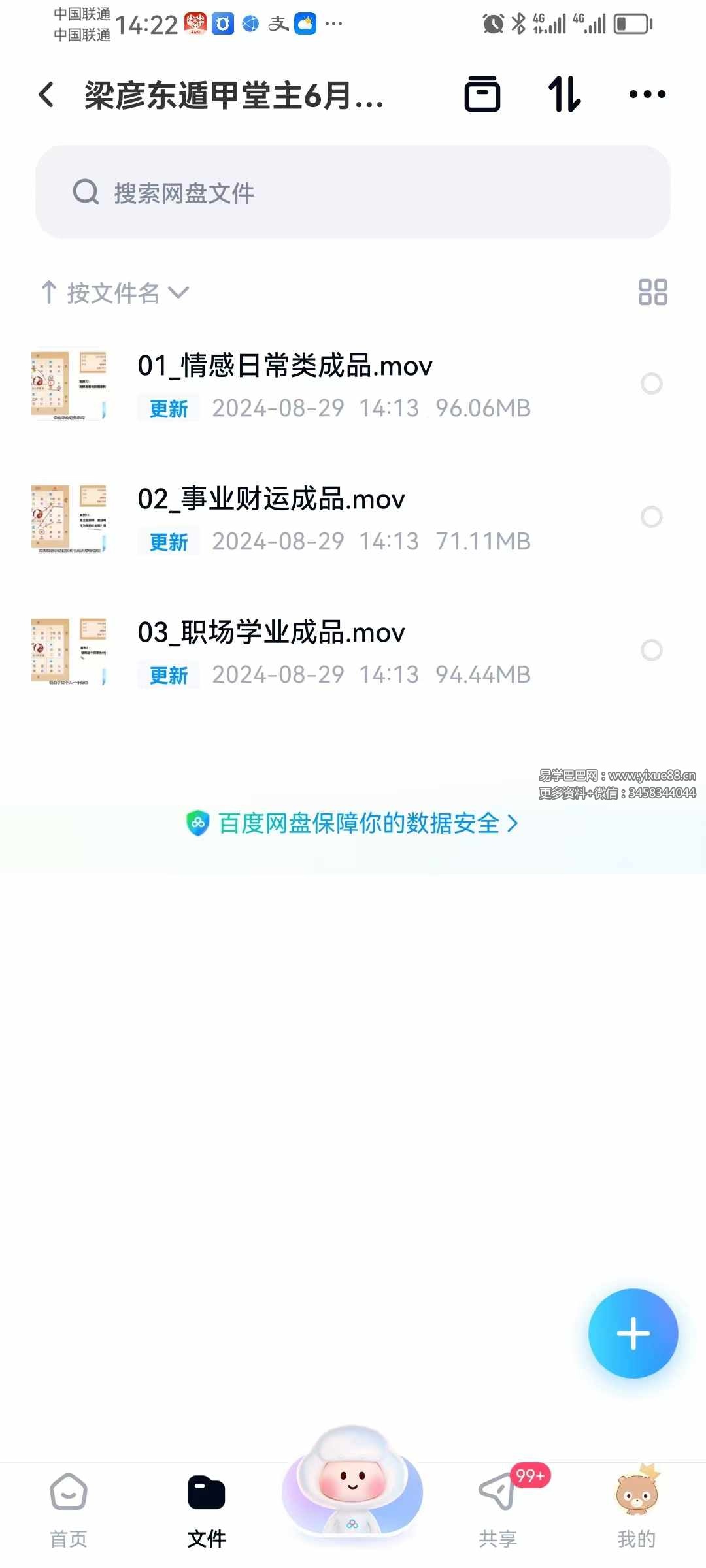Tap the 更新 badge on 02_事业财运成品.mov

click(x=167, y=542)
